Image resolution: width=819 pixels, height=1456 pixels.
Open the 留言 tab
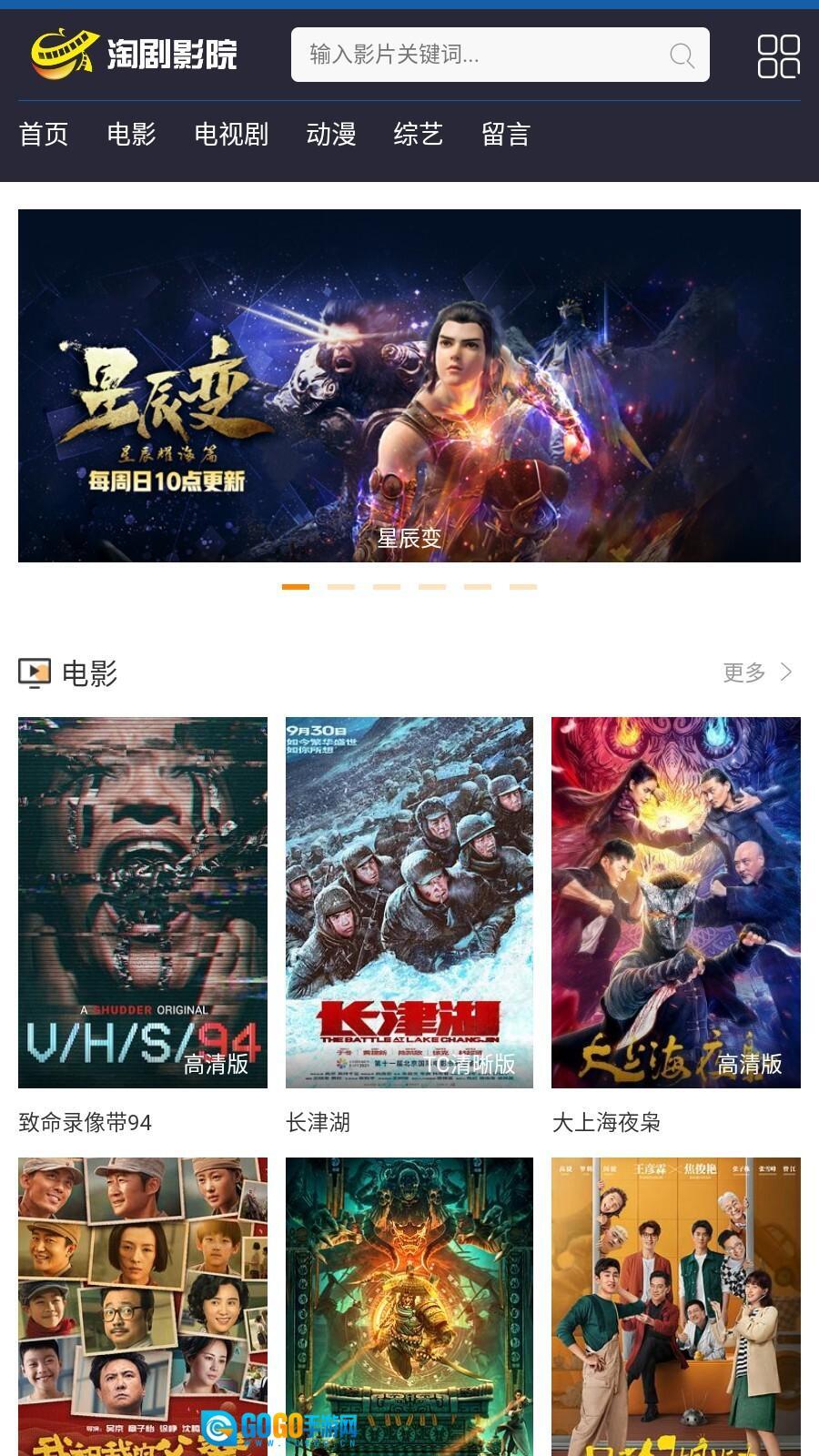(505, 135)
